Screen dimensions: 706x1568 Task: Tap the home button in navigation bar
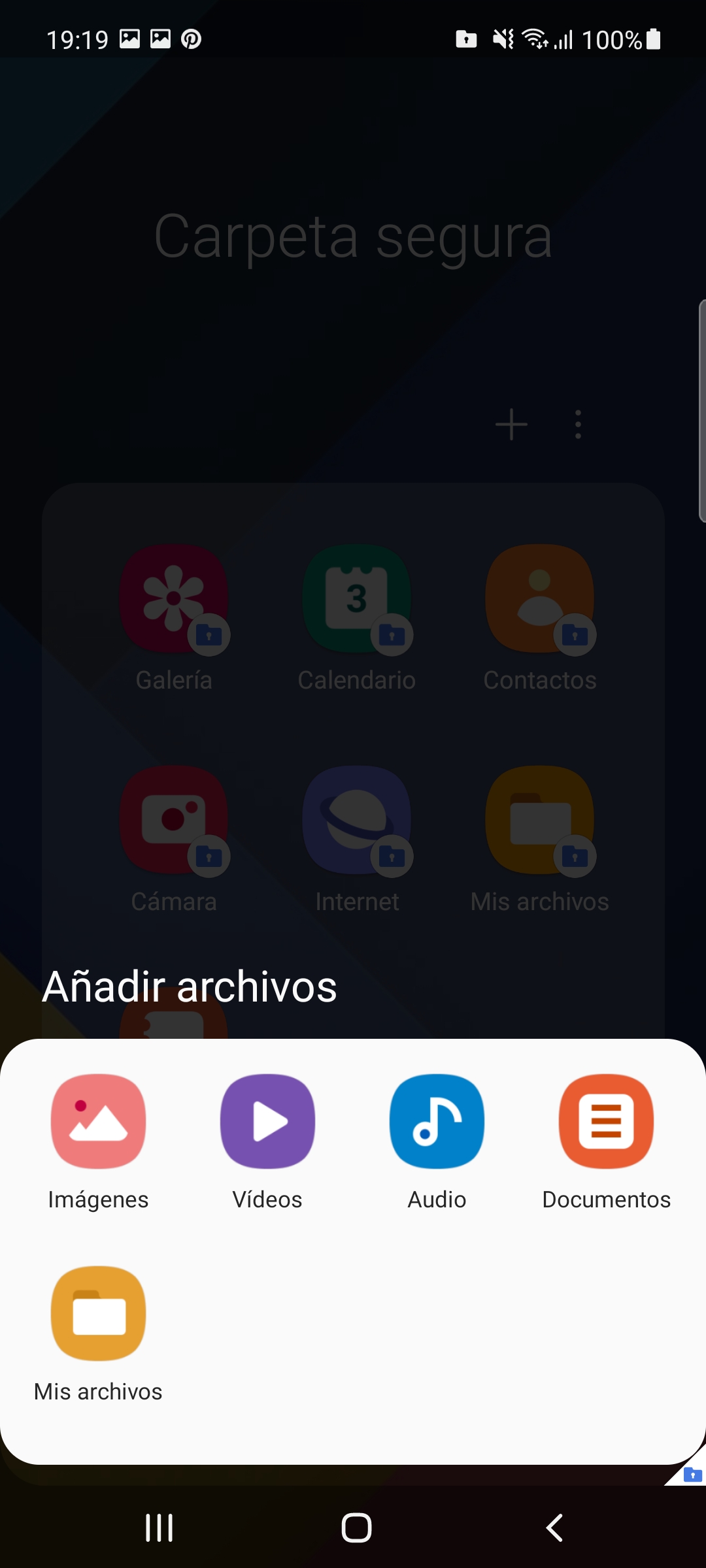pos(356,1527)
